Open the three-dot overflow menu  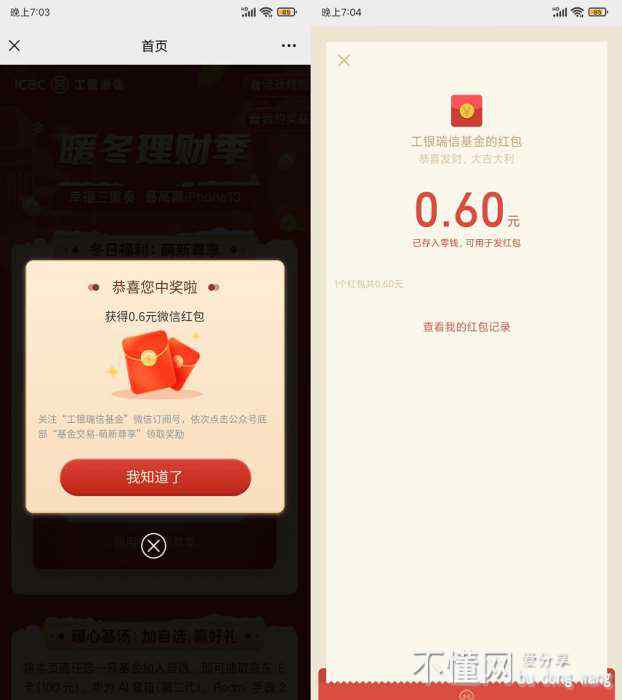[x=289, y=46]
